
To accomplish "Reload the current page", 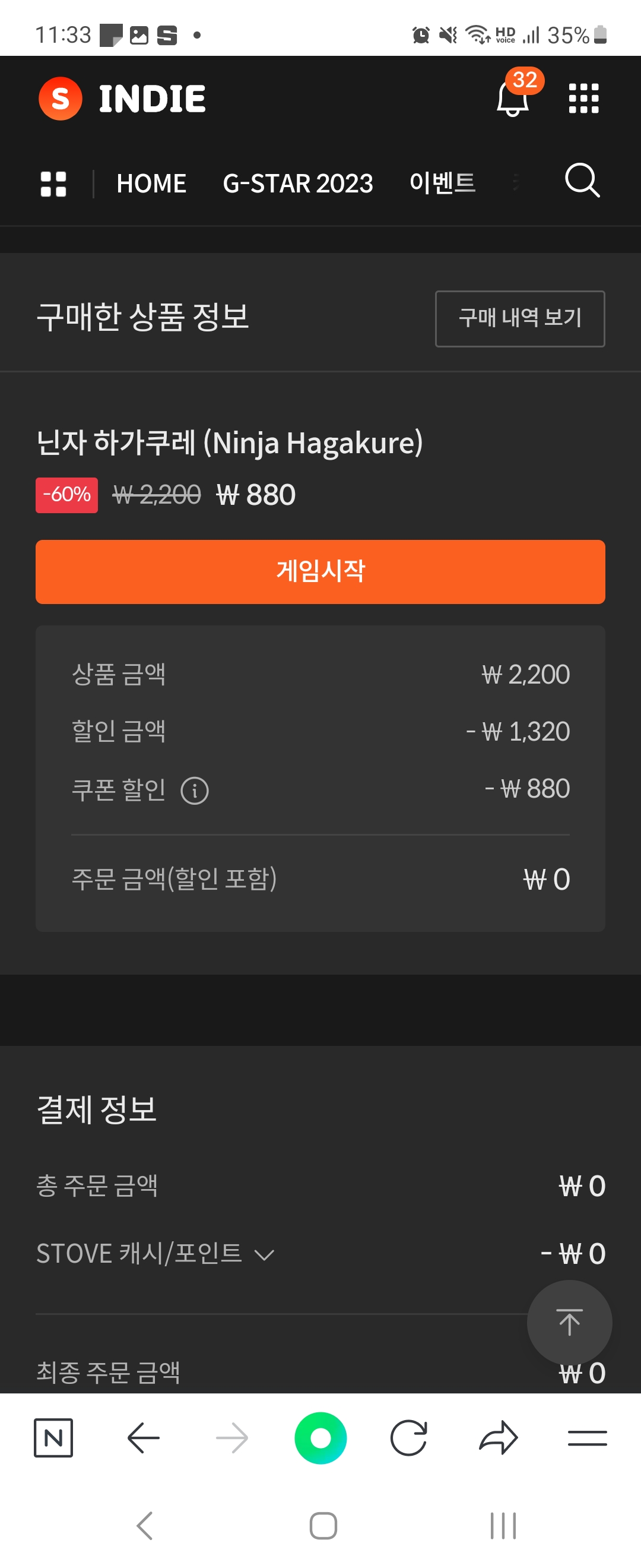I will coord(409,1438).
